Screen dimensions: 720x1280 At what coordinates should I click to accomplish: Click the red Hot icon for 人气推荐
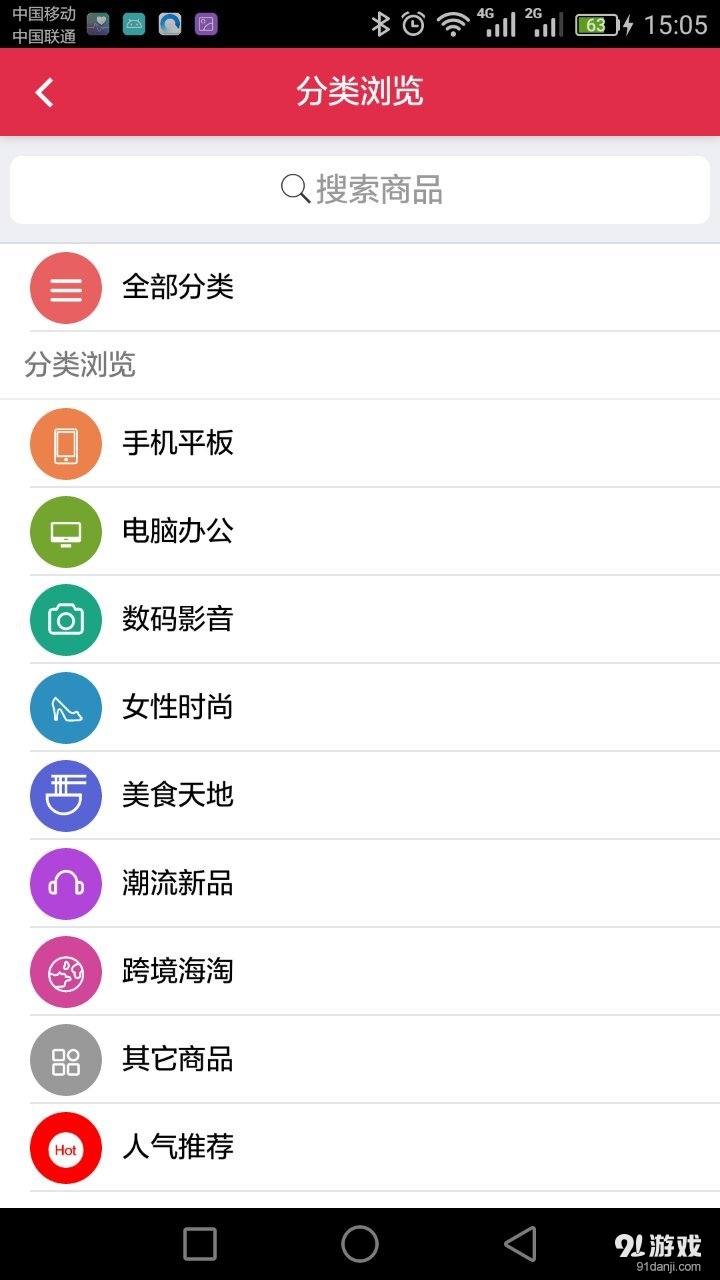66,1149
